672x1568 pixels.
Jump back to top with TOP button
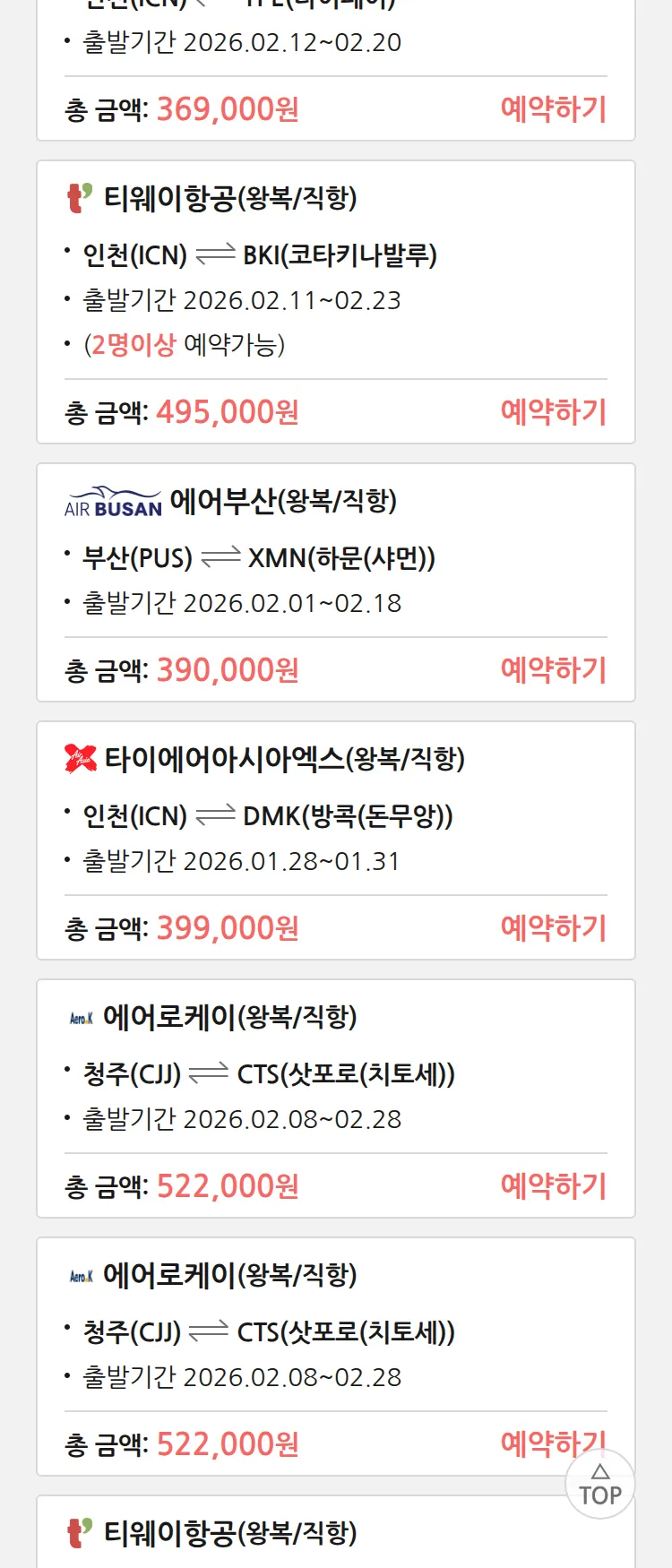pos(600,1486)
